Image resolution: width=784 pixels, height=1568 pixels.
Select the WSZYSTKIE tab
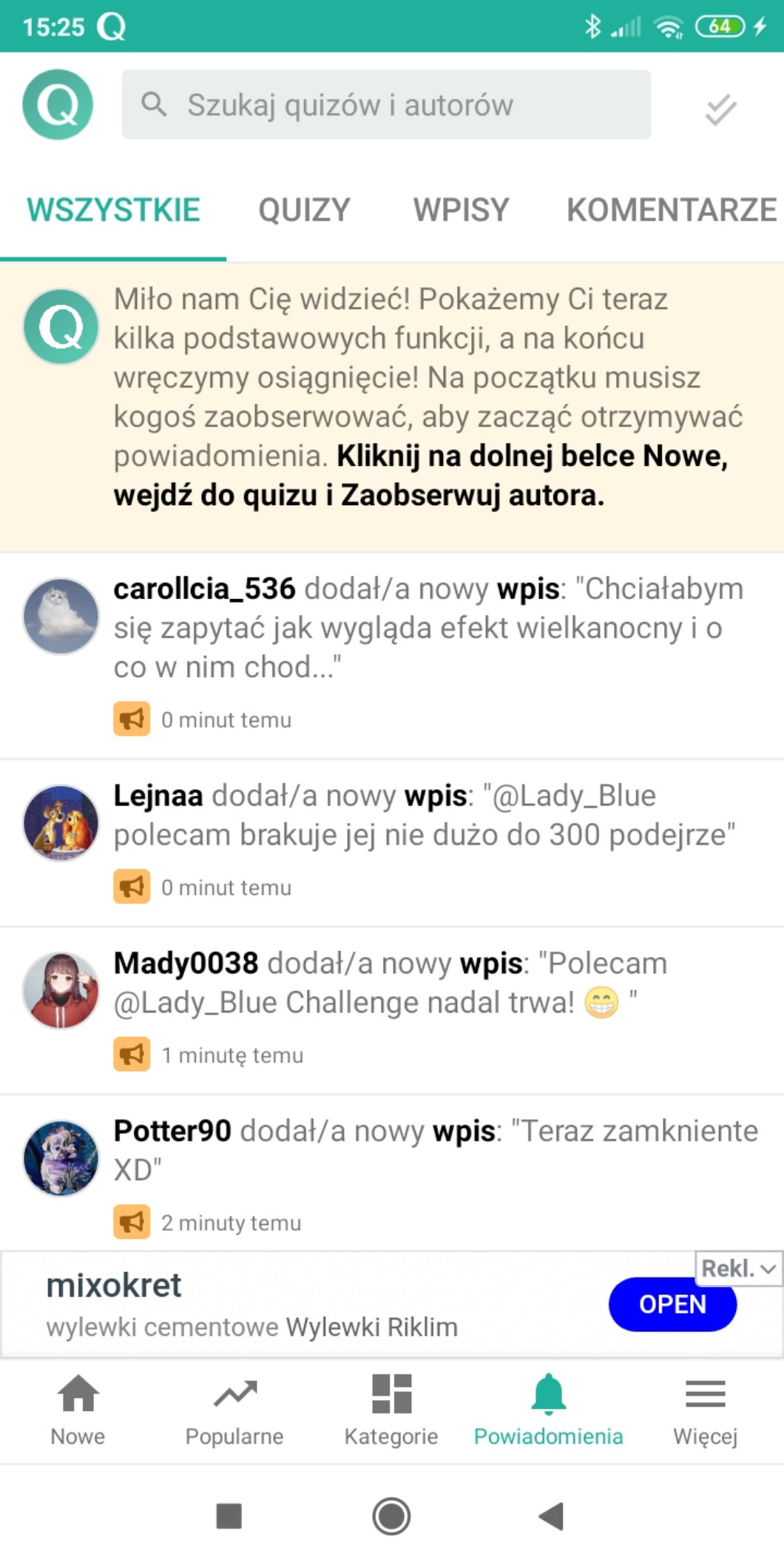113,210
